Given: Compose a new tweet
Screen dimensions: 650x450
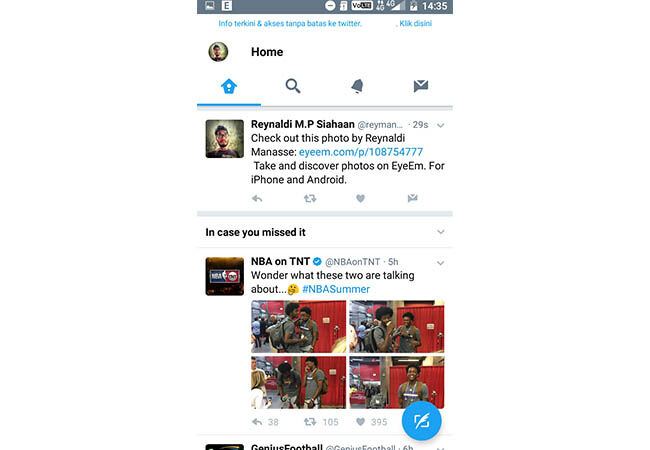Looking at the screenshot, I should coord(422,420).
